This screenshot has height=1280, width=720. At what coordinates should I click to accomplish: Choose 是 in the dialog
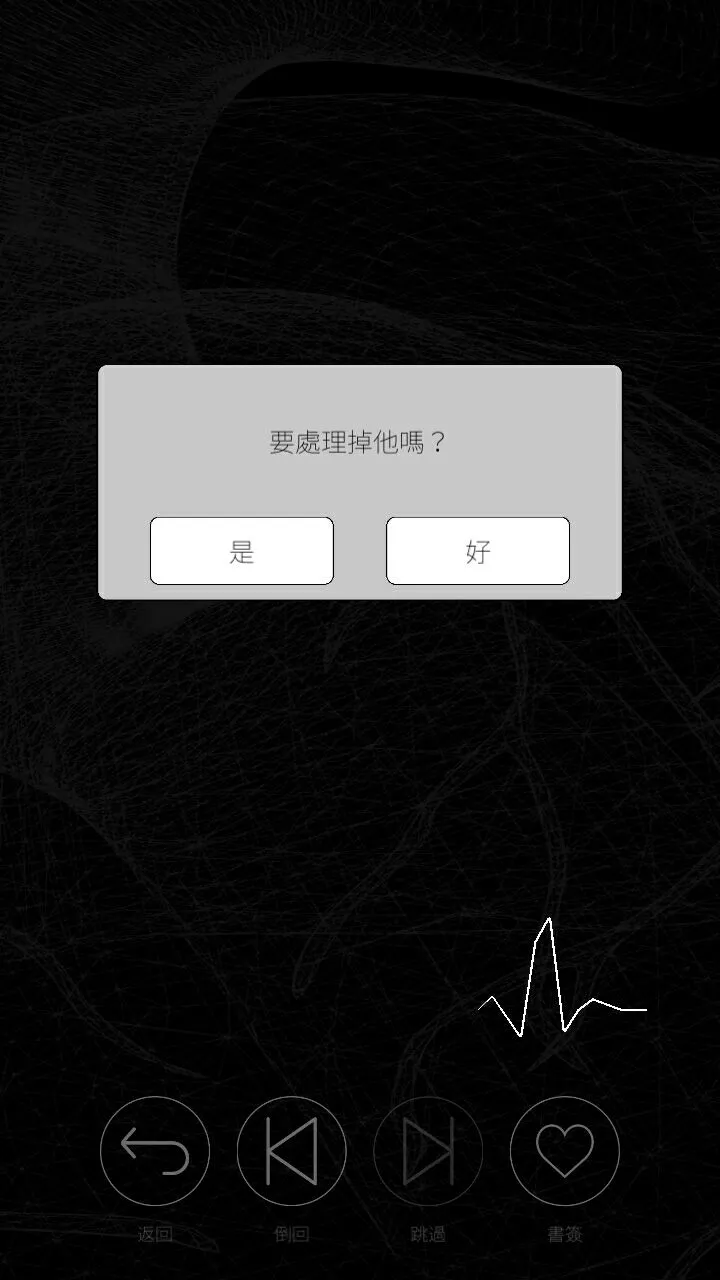point(241,551)
